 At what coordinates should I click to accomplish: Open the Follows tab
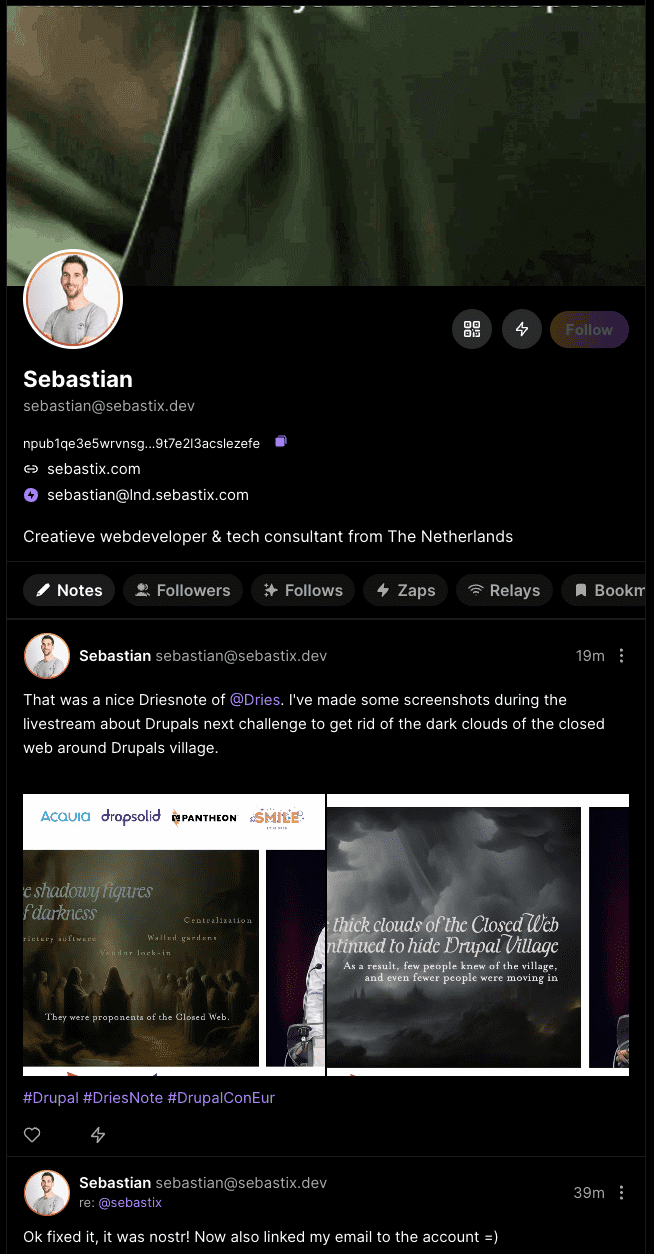[303, 590]
